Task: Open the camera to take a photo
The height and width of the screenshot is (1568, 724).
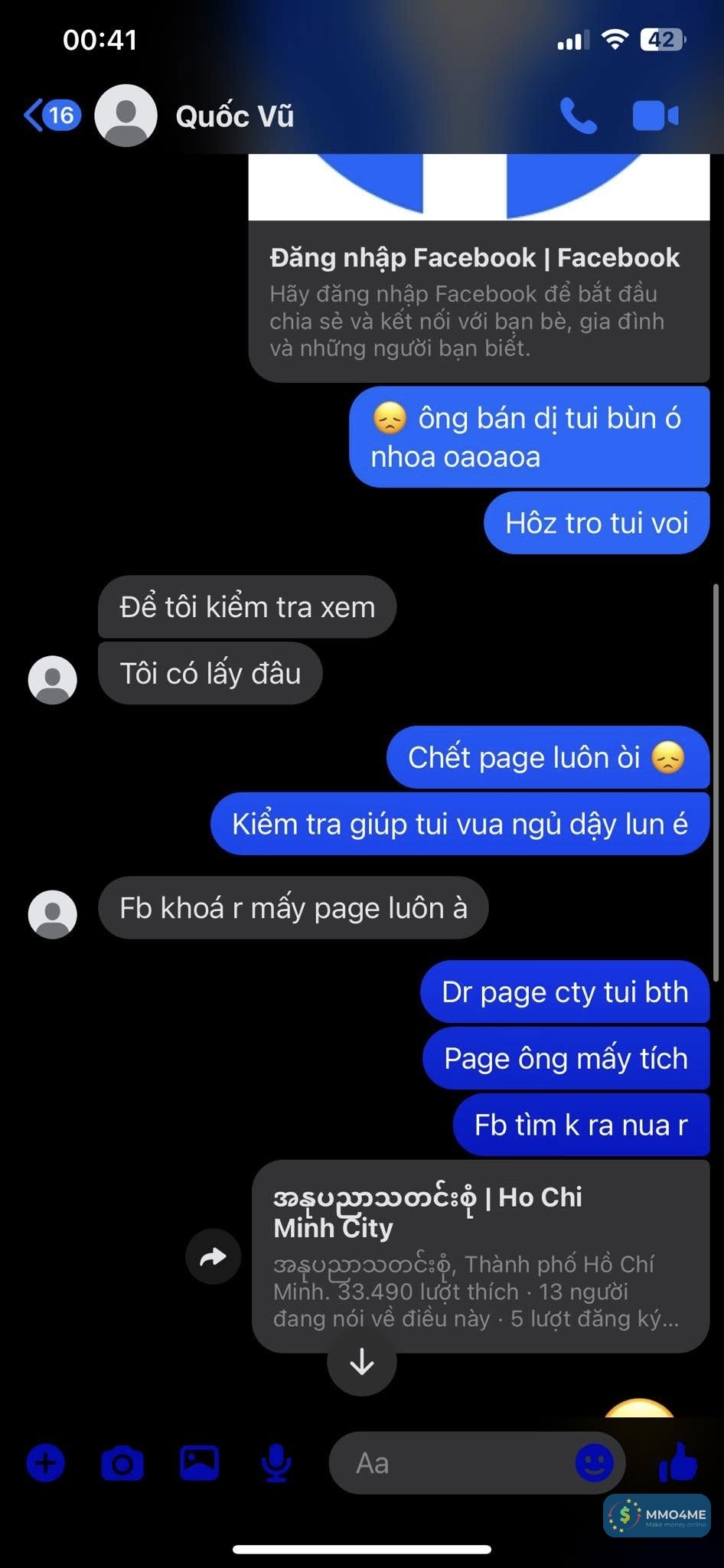Action: (122, 1463)
